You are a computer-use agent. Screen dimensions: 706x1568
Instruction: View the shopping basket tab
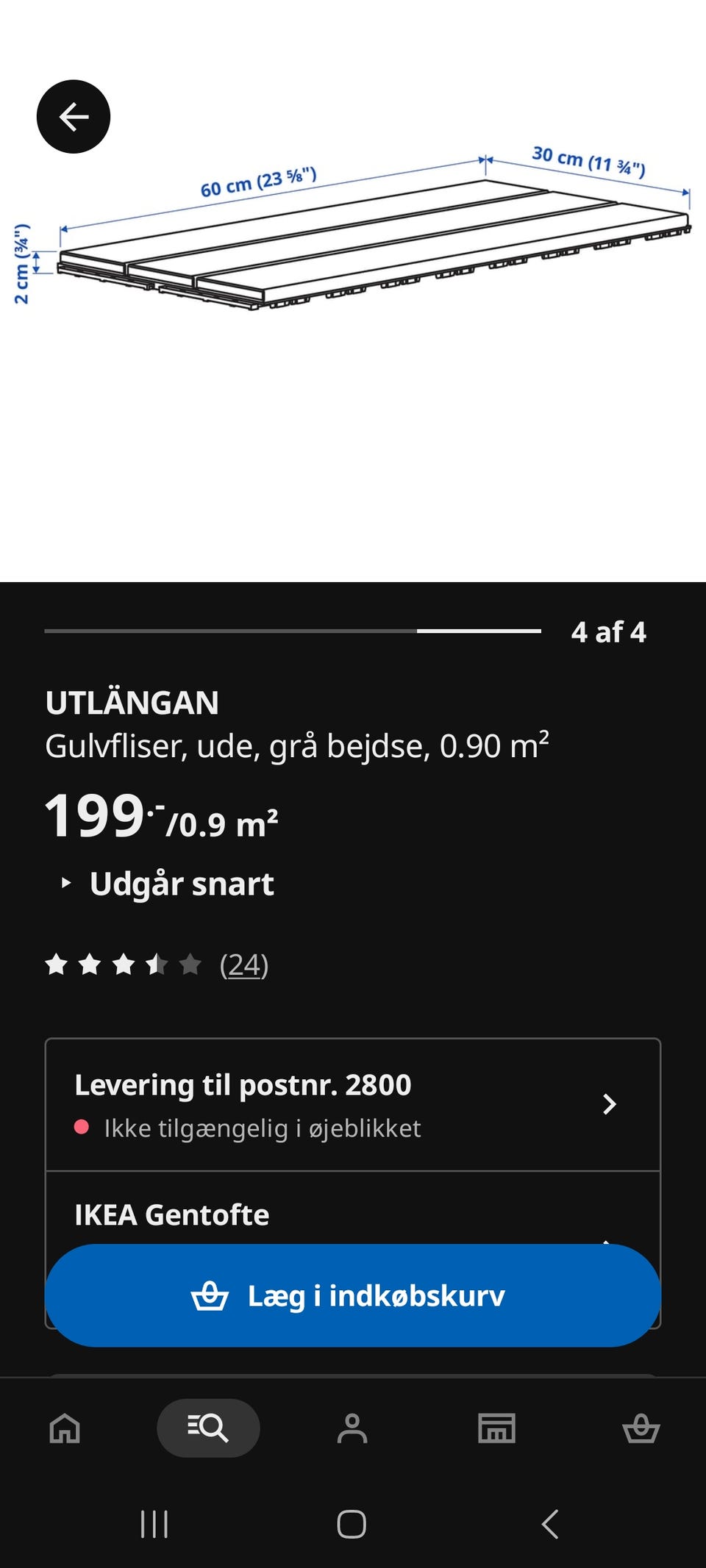(641, 1428)
